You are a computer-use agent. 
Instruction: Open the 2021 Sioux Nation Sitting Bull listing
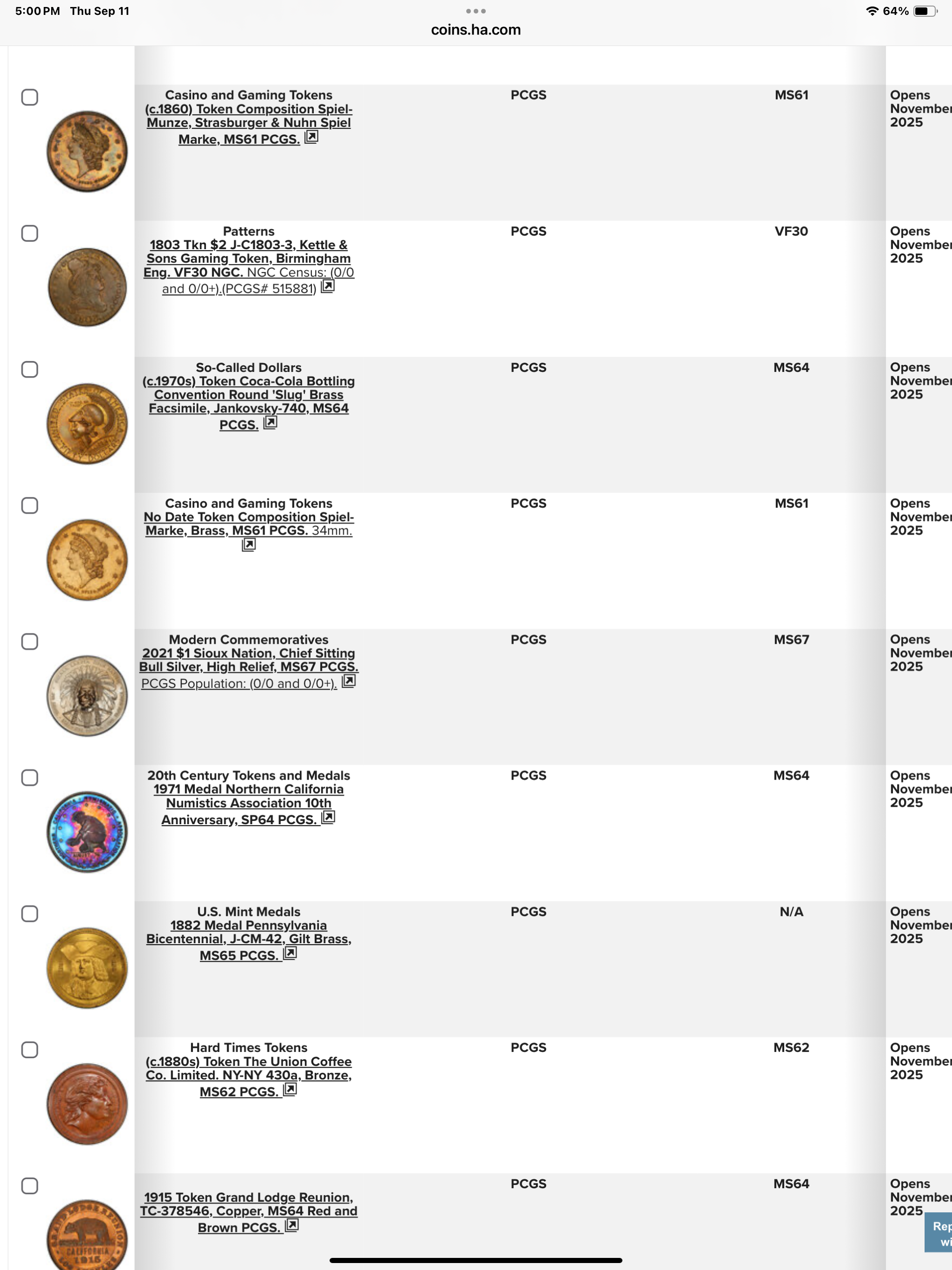pyautogui.click(x=248, y=660)
